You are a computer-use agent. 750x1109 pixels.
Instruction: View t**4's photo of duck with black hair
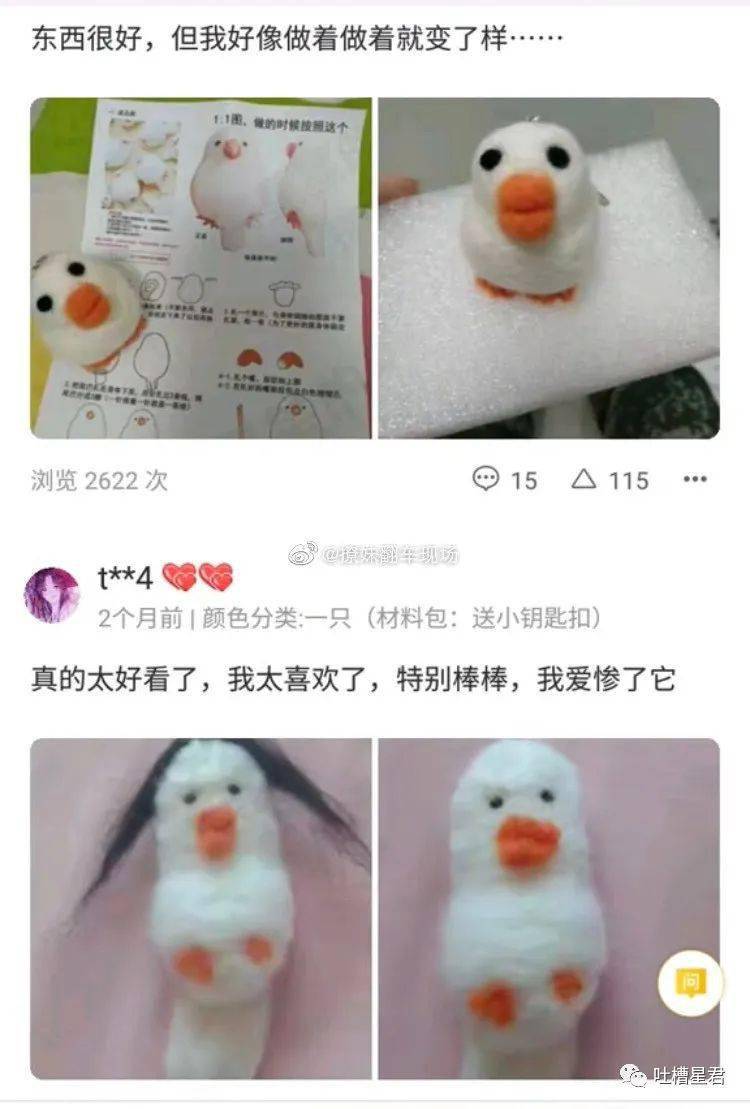200,908
